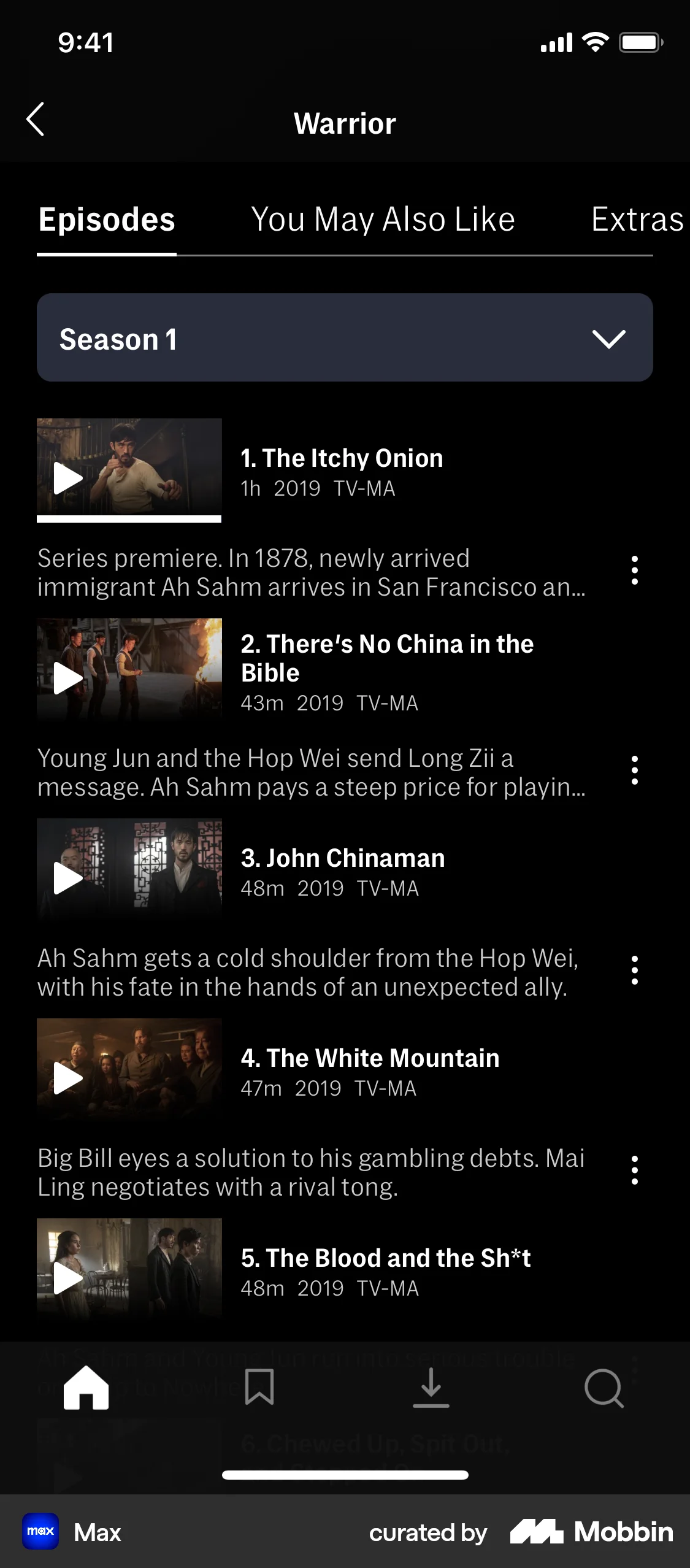Open the Extras tab

point(636,220)
